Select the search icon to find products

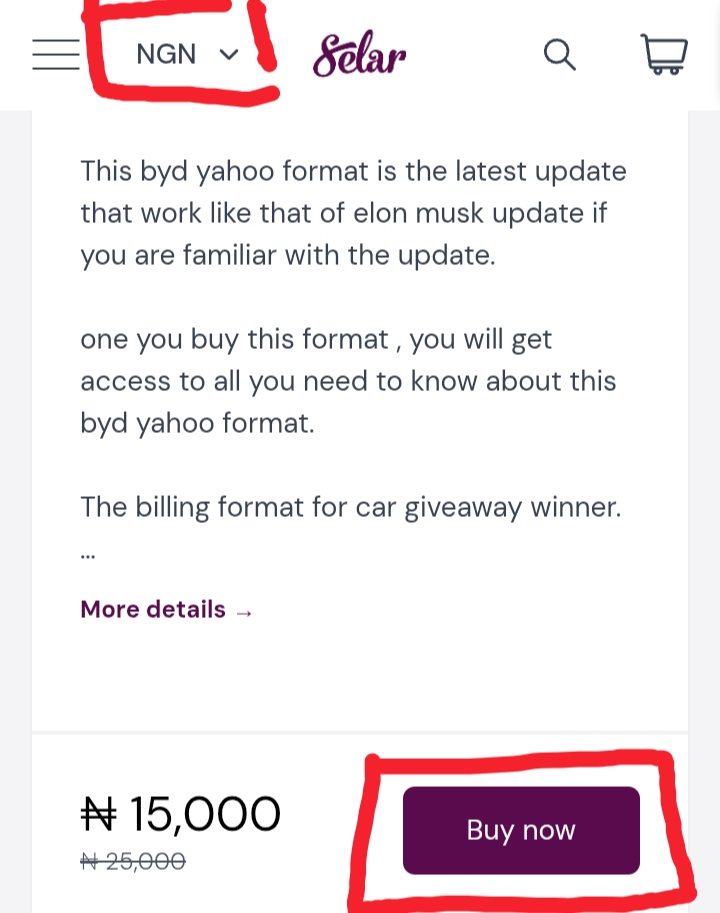pos(560,55)
